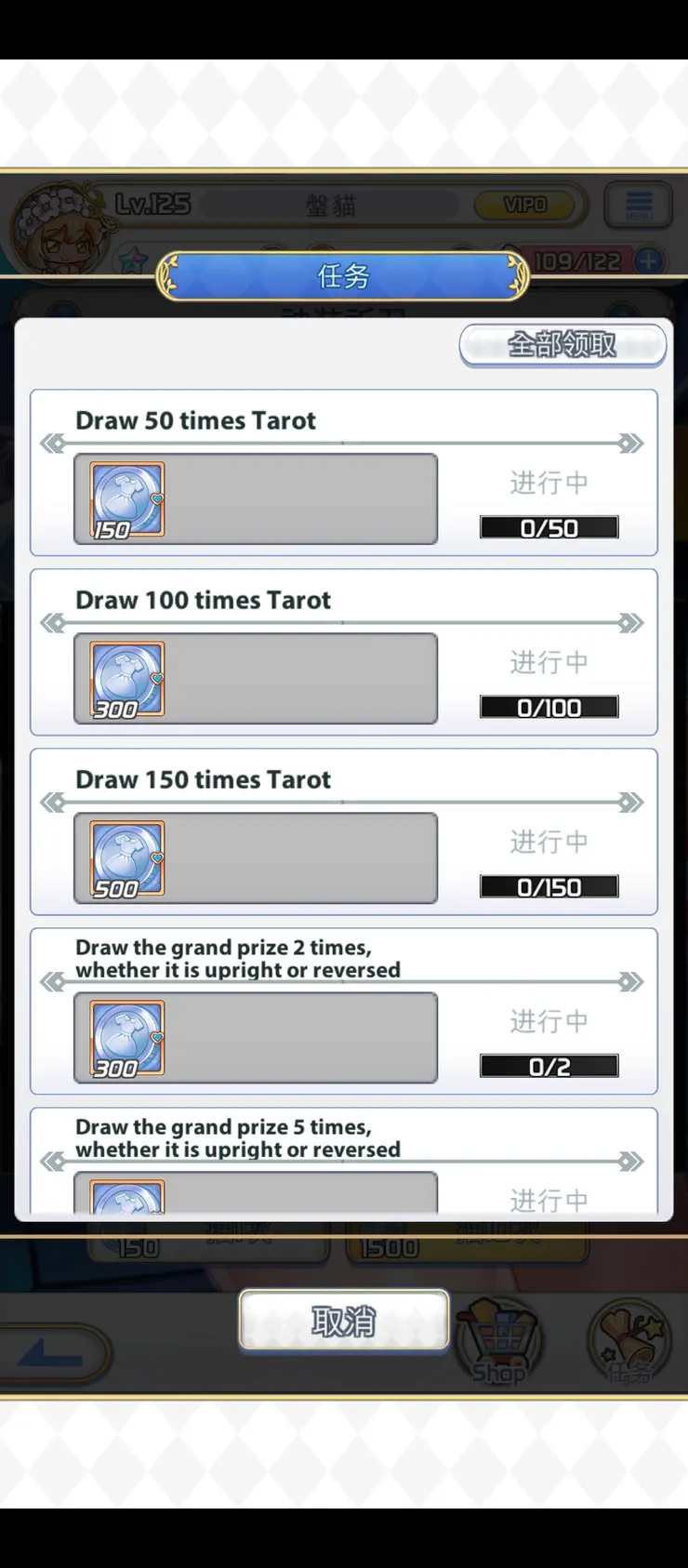
Task: Tap reward icon for grand prize 2 times
Action: [127, 1038]
